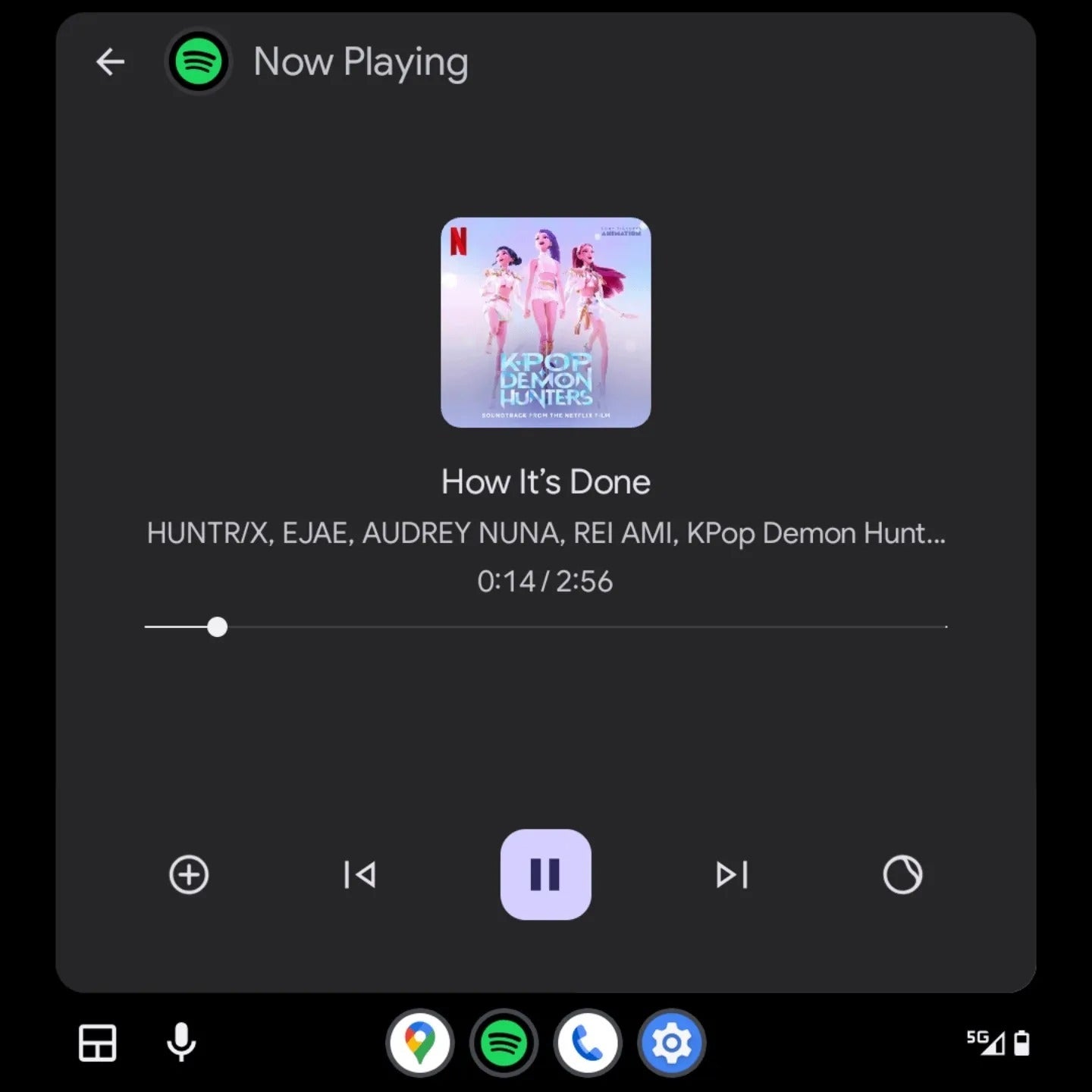Open Spotify from the bottom dock
Image resolution: width=1092 pixels, height=1092 pixels.
click(x=504, y=1043)
